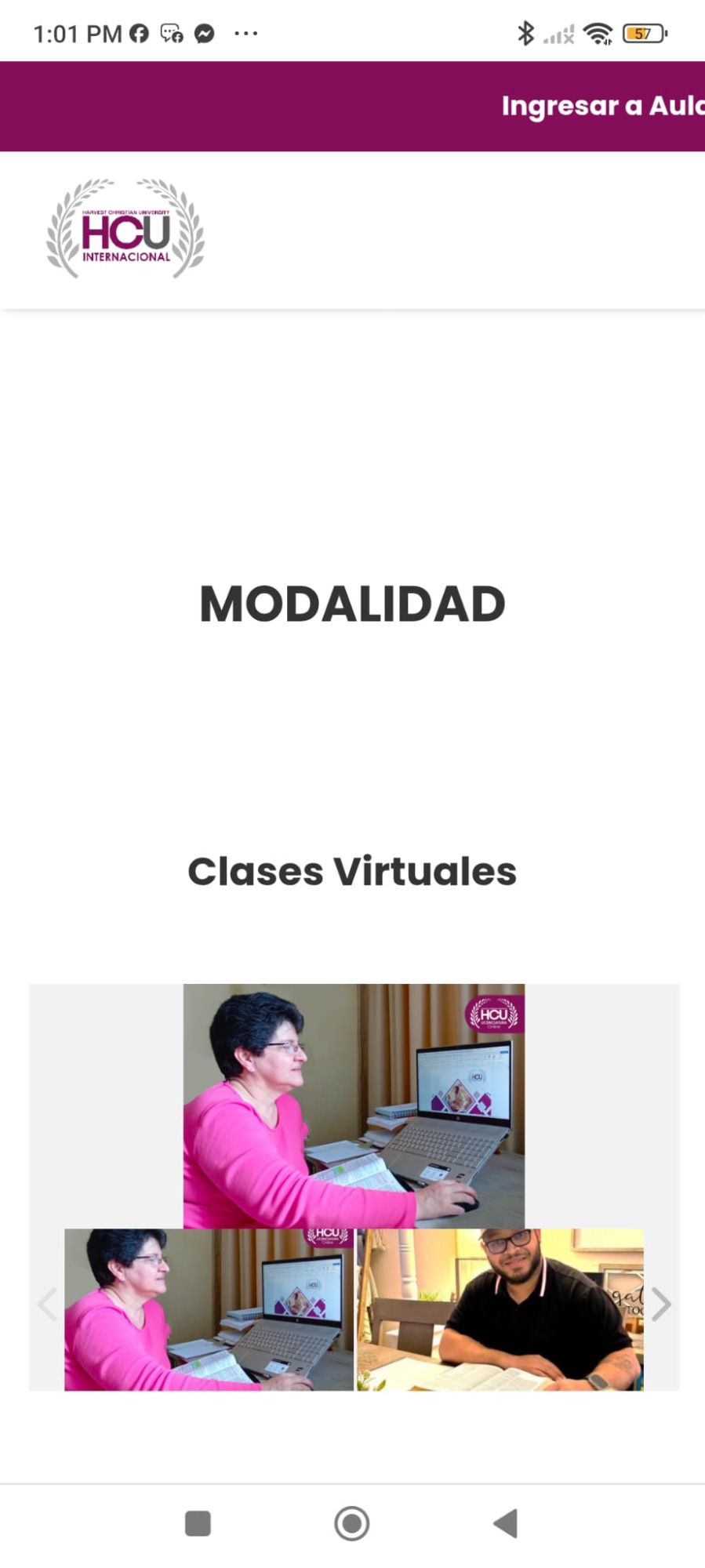Show the previous carousel image
This screenshot has width=705, height=1568.
[x=47, y=1305]
